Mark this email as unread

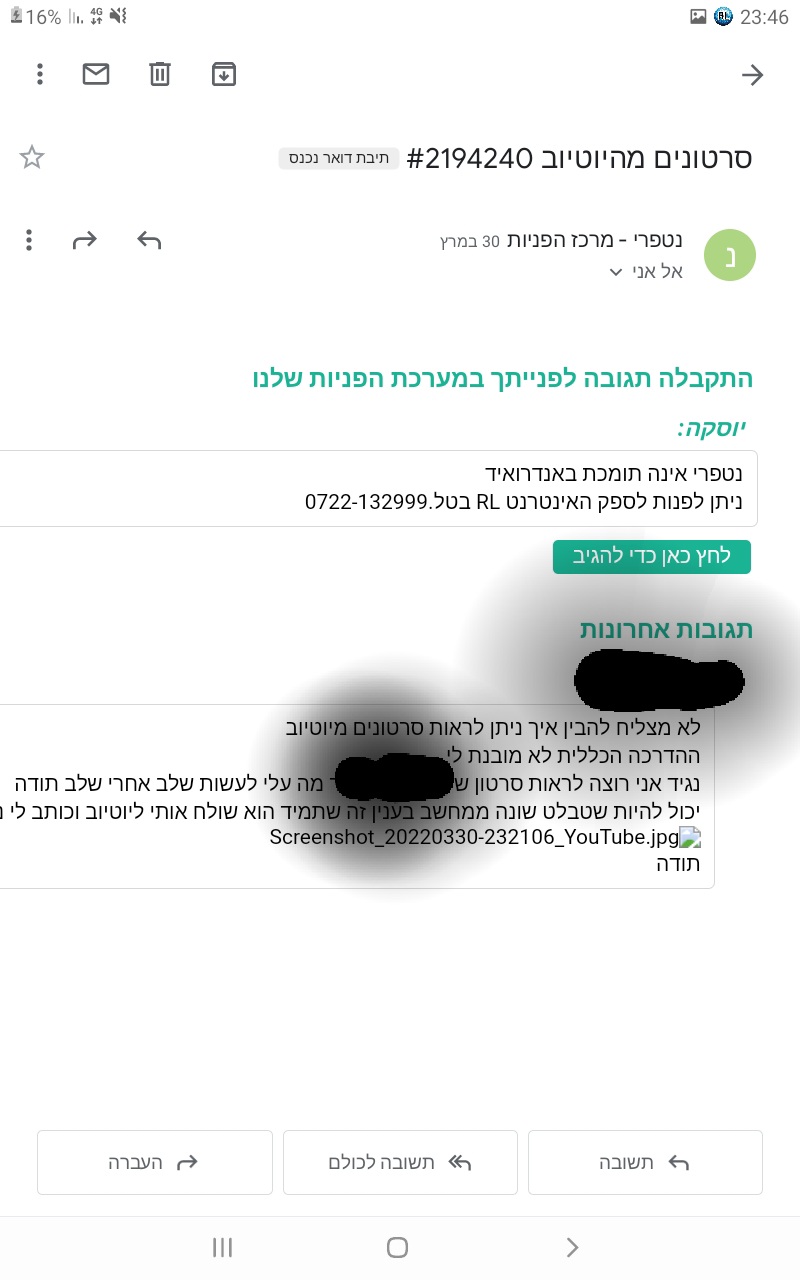point(96,74)
